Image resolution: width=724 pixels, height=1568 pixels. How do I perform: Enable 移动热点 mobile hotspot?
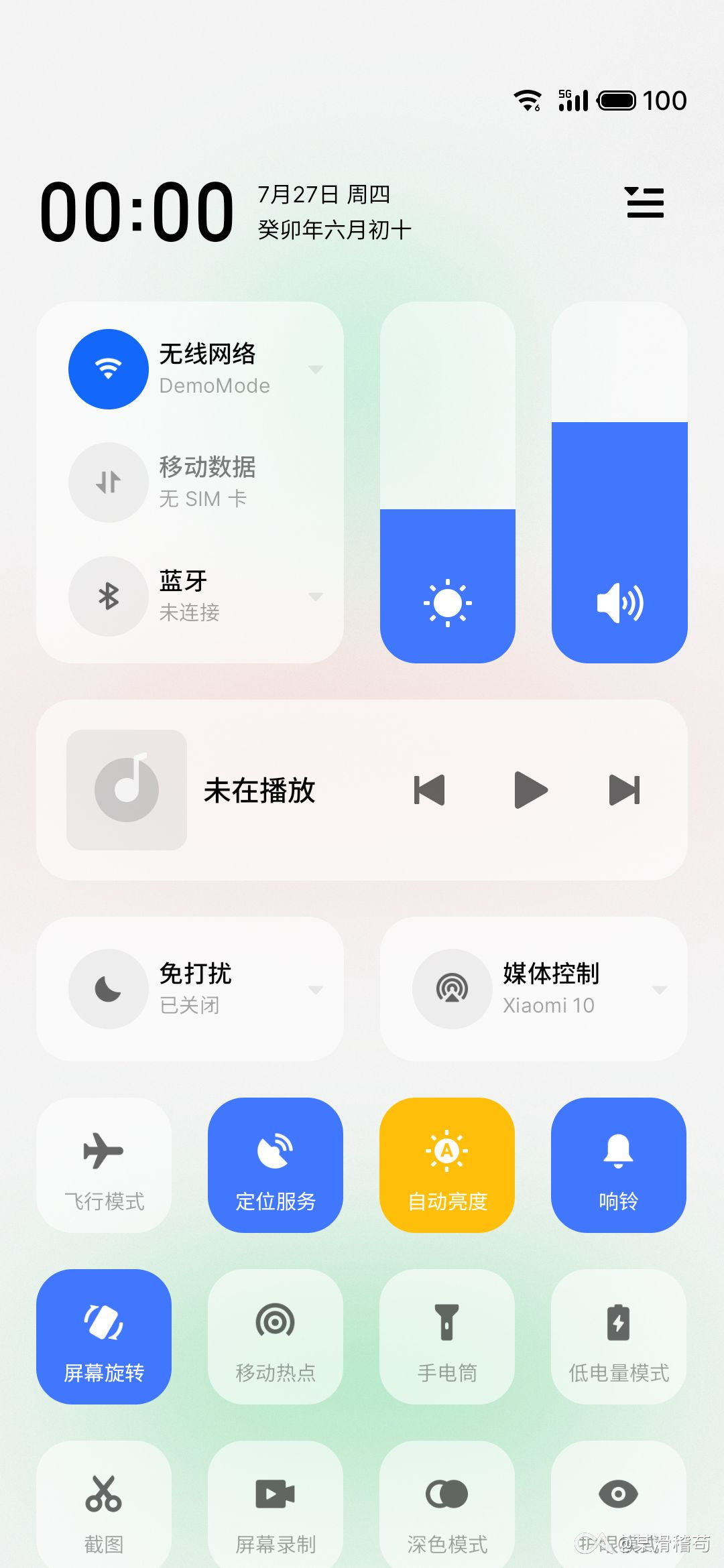(x=276, y=1337)
